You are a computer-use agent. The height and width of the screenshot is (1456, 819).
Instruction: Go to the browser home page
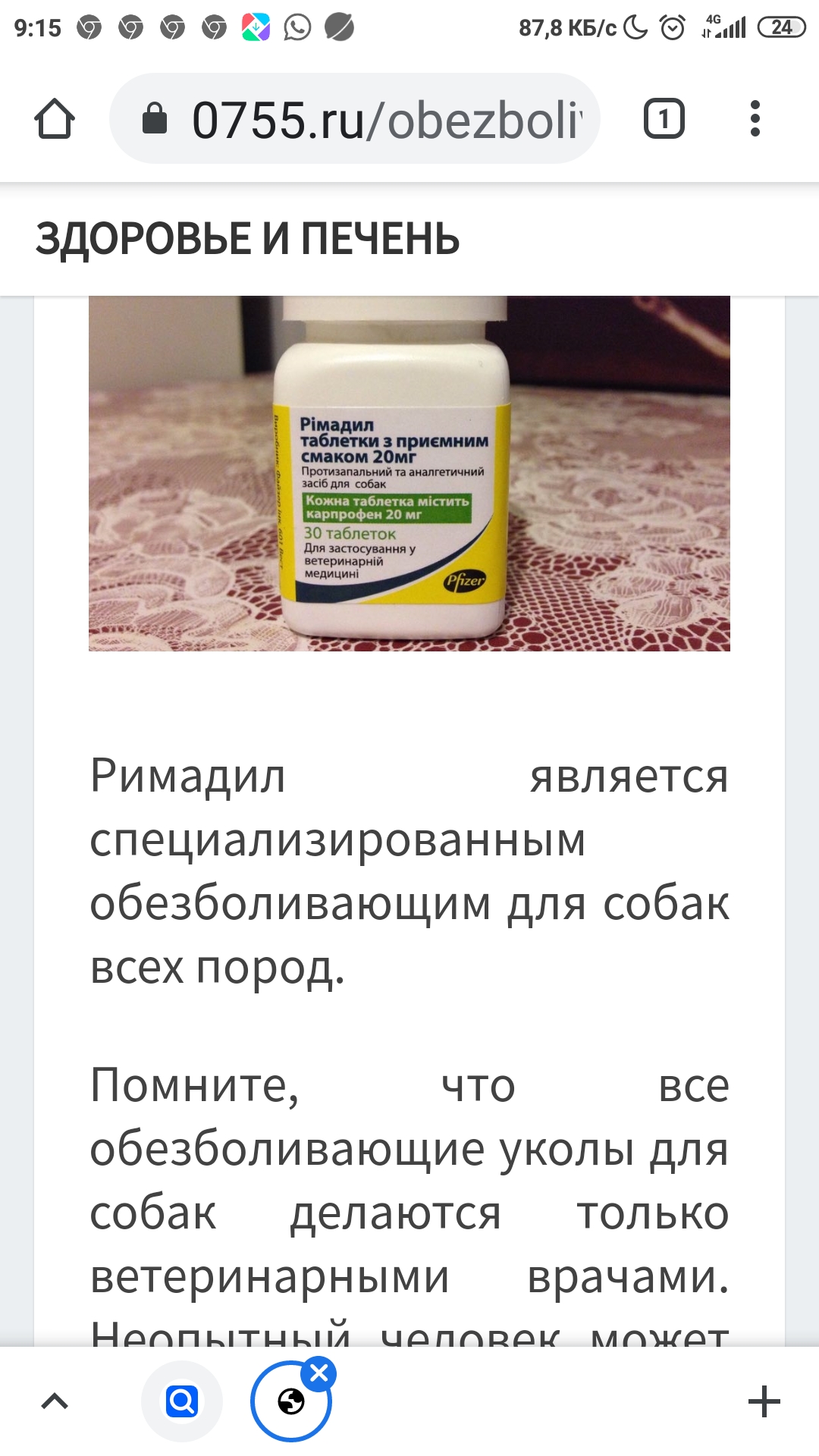click(x=55, y=119)
